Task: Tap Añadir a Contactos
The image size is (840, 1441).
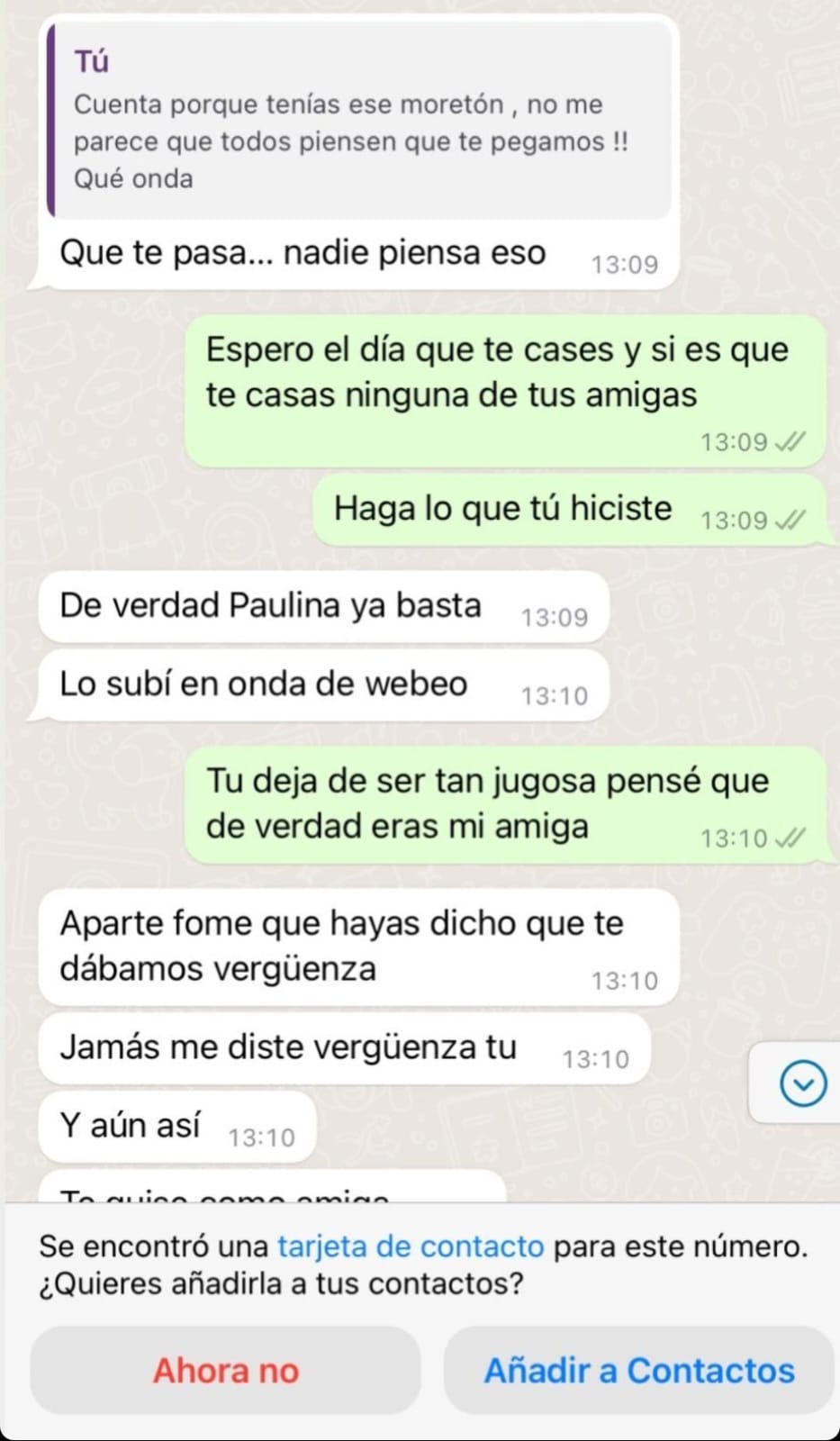Action: coord(639,1371)
